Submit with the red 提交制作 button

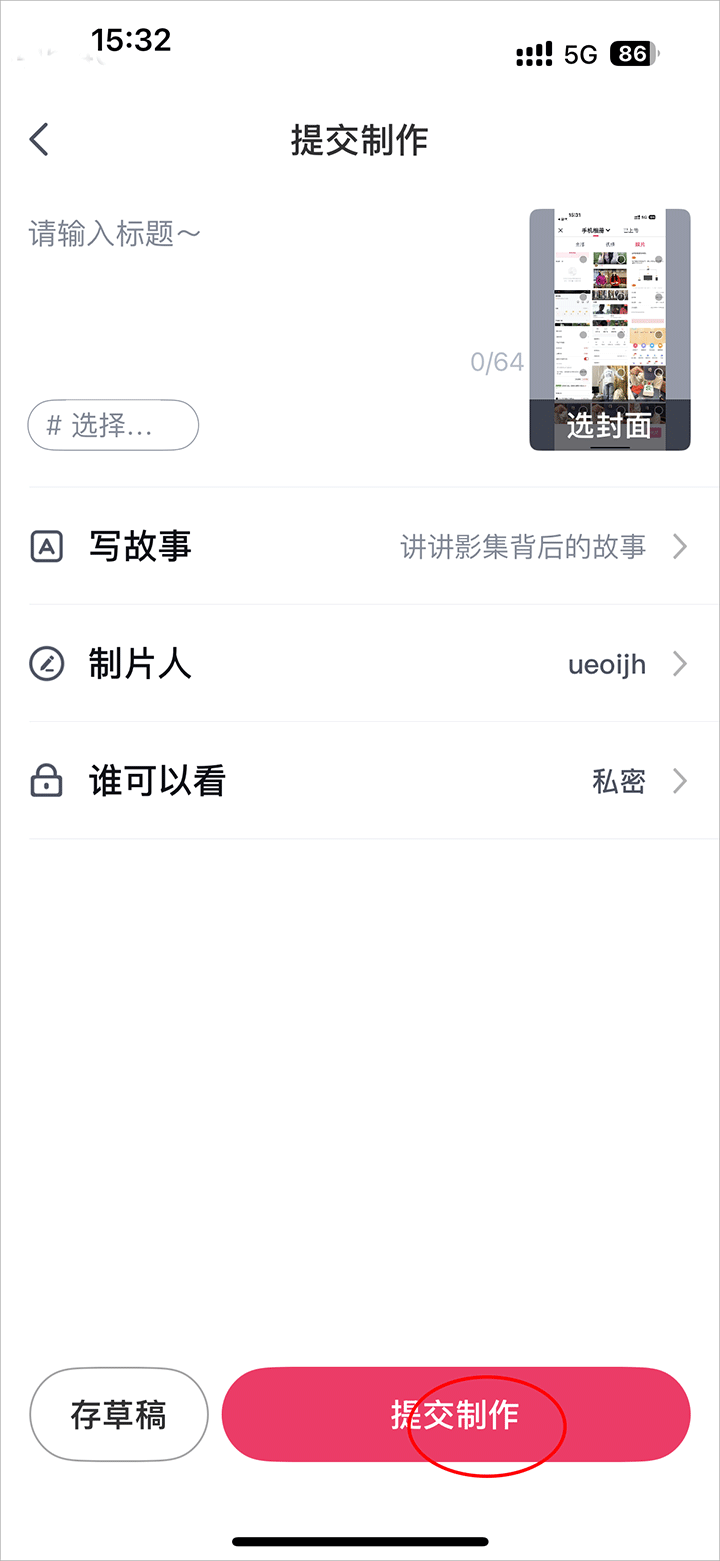tap(455, 1414)
